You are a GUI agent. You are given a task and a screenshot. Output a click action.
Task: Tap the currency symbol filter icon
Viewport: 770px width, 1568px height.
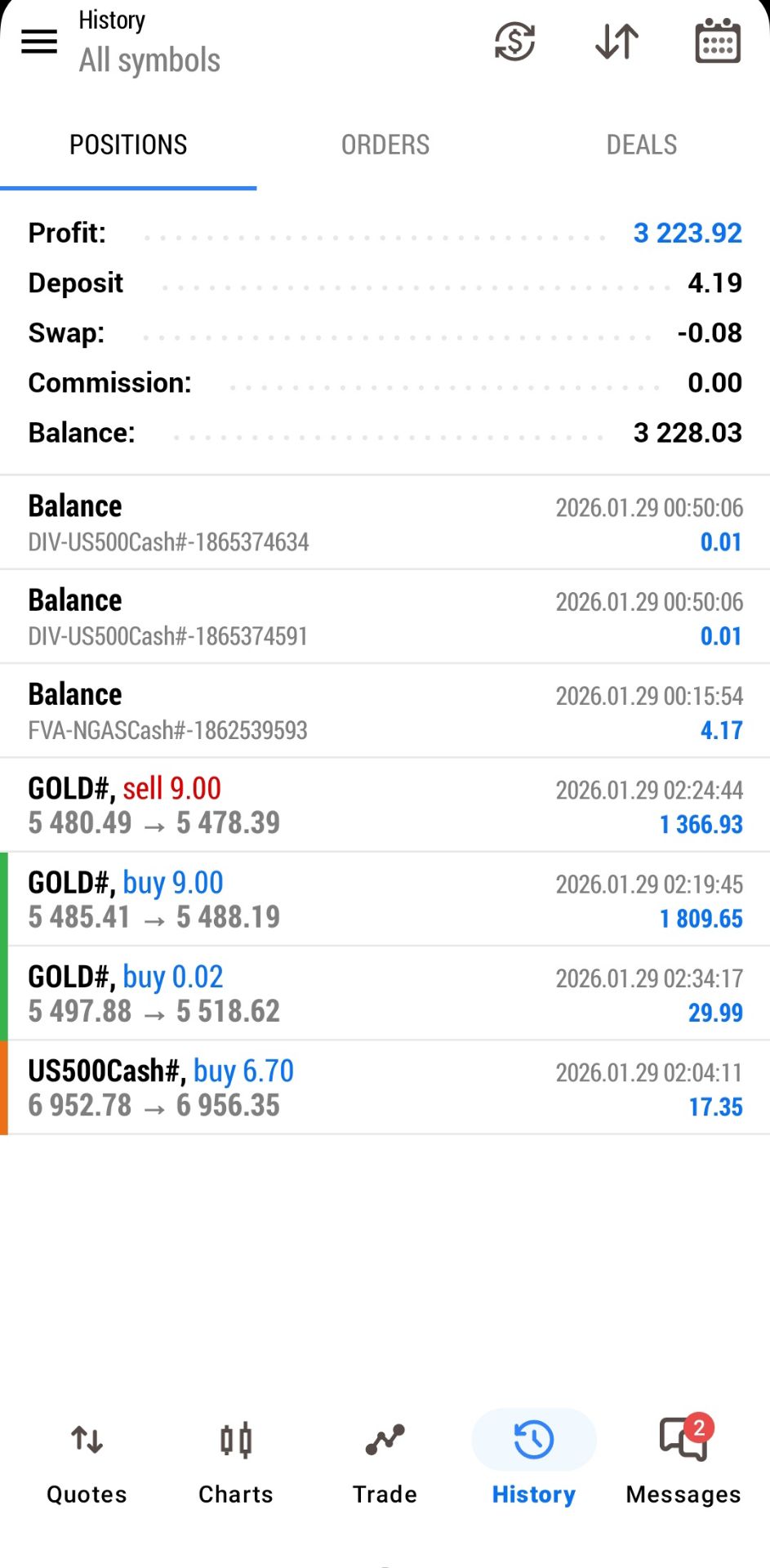[x=514, y=42]
